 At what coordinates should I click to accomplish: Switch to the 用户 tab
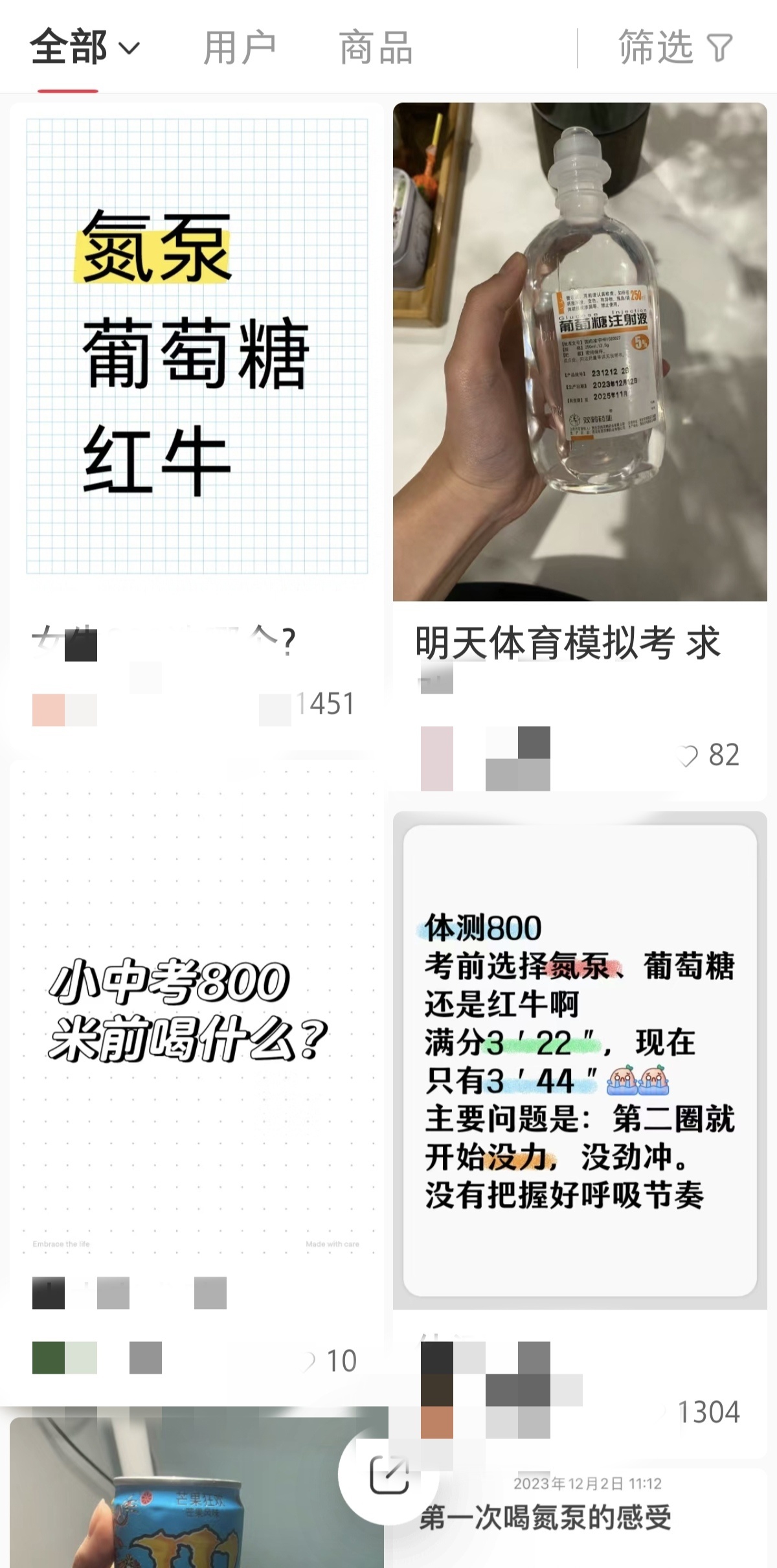coord(239,48)
